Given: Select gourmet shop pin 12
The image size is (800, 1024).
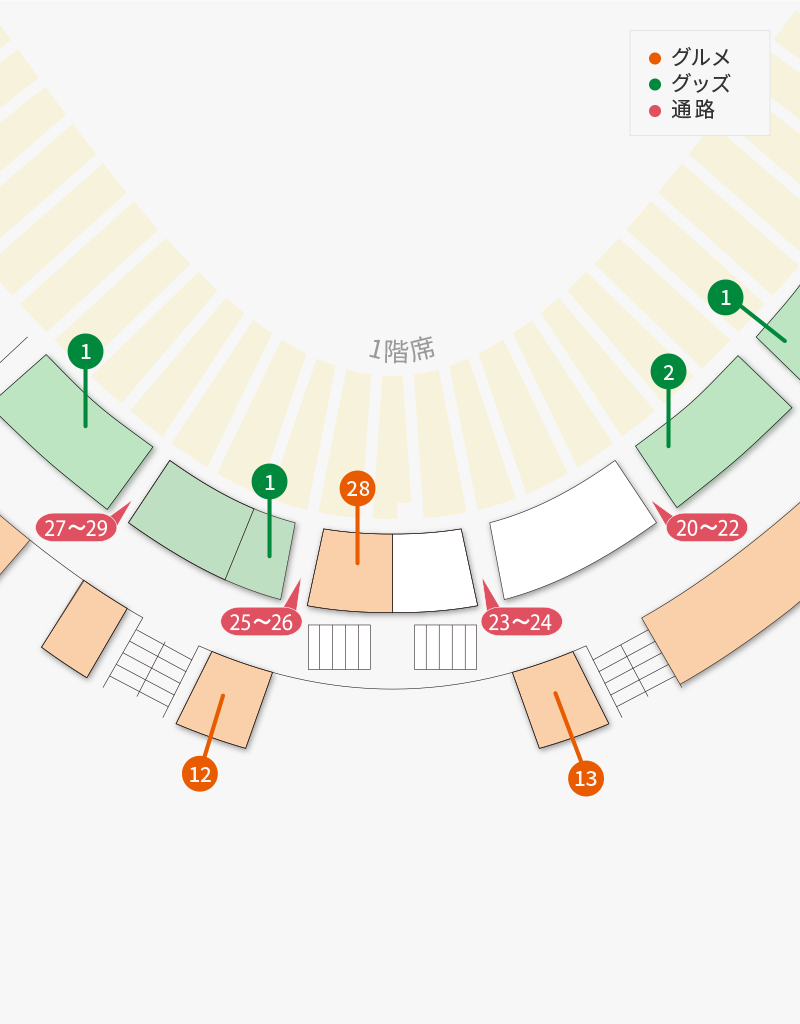Looking at the screenshot, I should pos(200,773).
